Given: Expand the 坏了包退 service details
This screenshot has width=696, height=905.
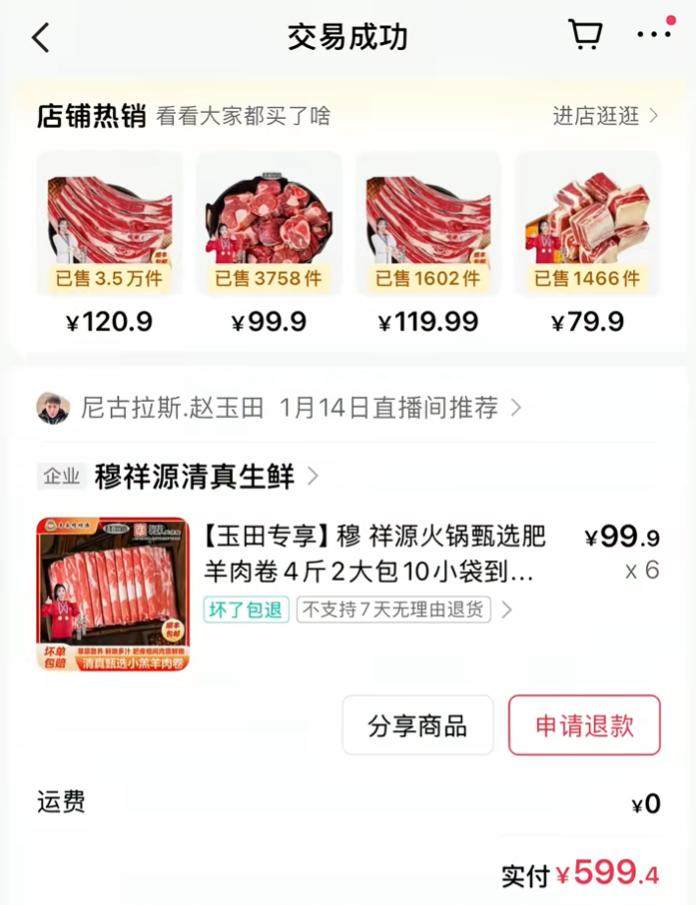Looking at the screenshot, I should [x=247, y=609].
